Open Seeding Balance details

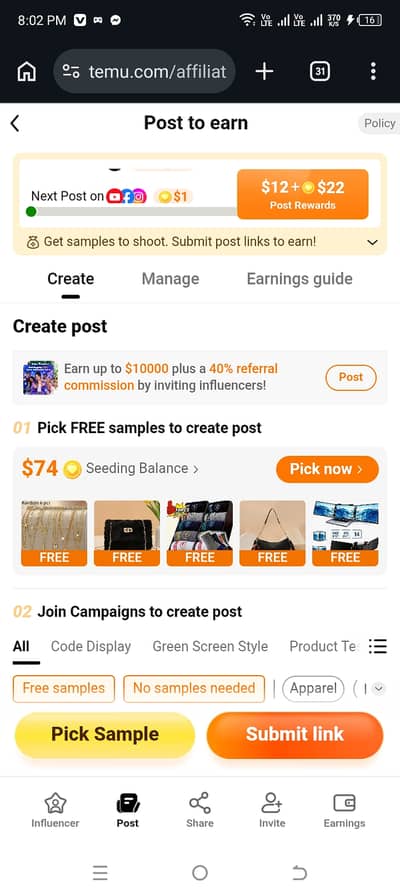142,469
